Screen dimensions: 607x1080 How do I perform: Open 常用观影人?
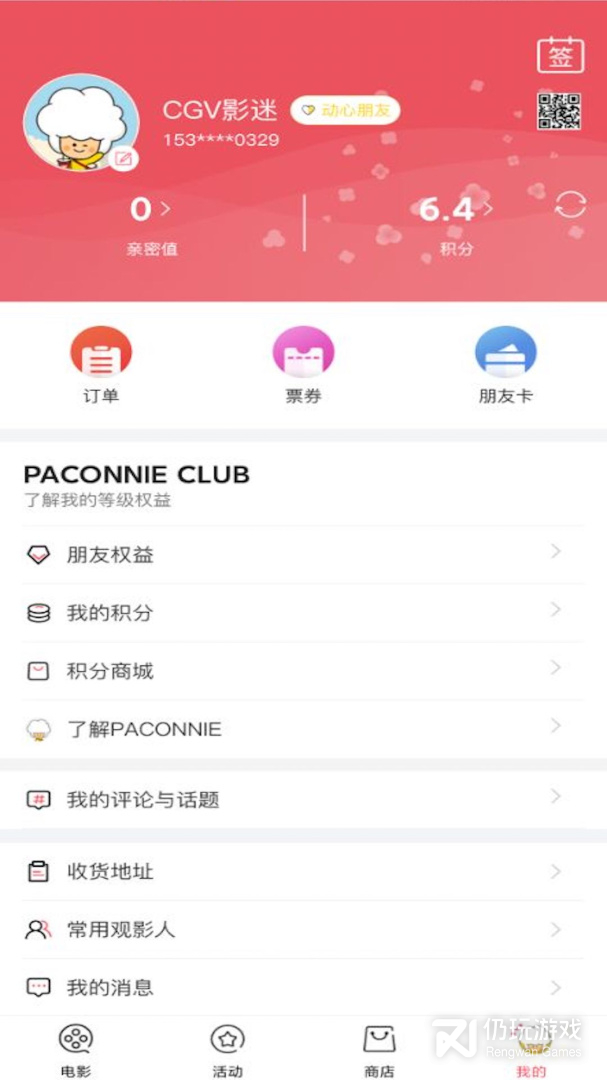303,930
